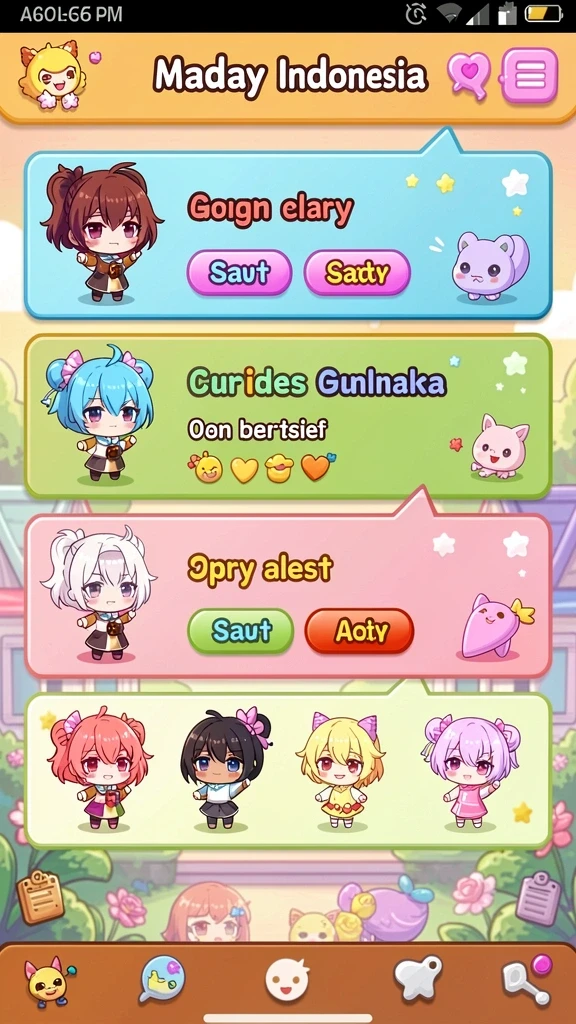Tap the Satty button under Goign elary
This screenshot has height=1024, width=576.
click(x=357, y=272)
